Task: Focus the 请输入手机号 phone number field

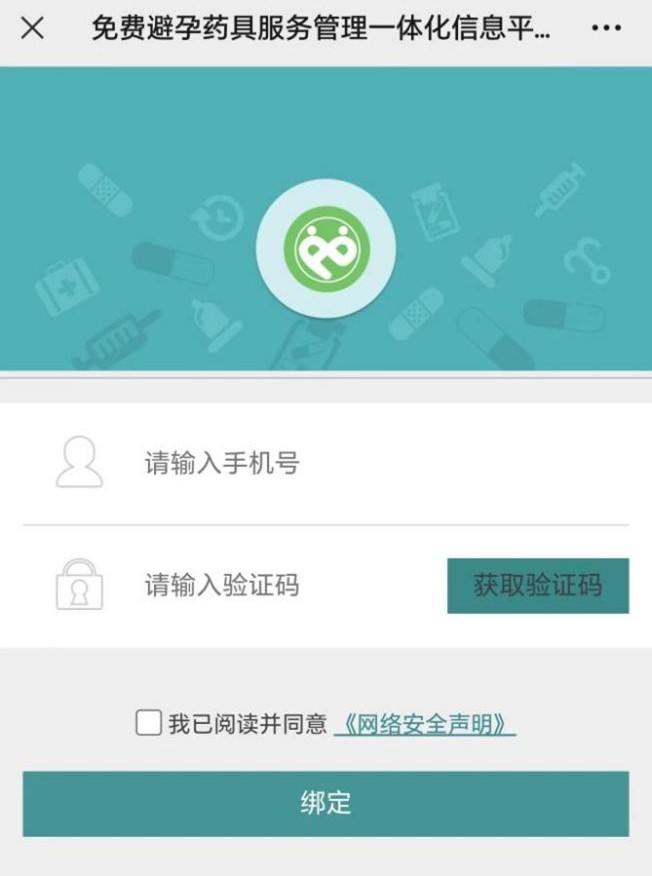Action: (x=380, y=463)
